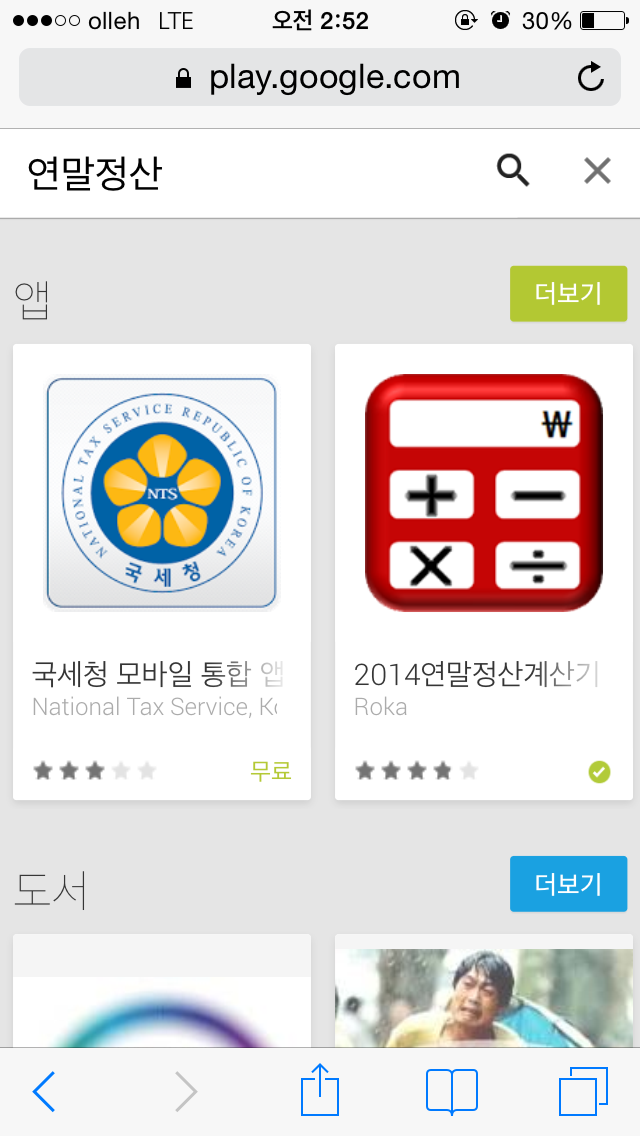The height and width of the screenshot is (1136, 640).
Task: Tap the play.google.com address bar
Action: pos(320,77)
